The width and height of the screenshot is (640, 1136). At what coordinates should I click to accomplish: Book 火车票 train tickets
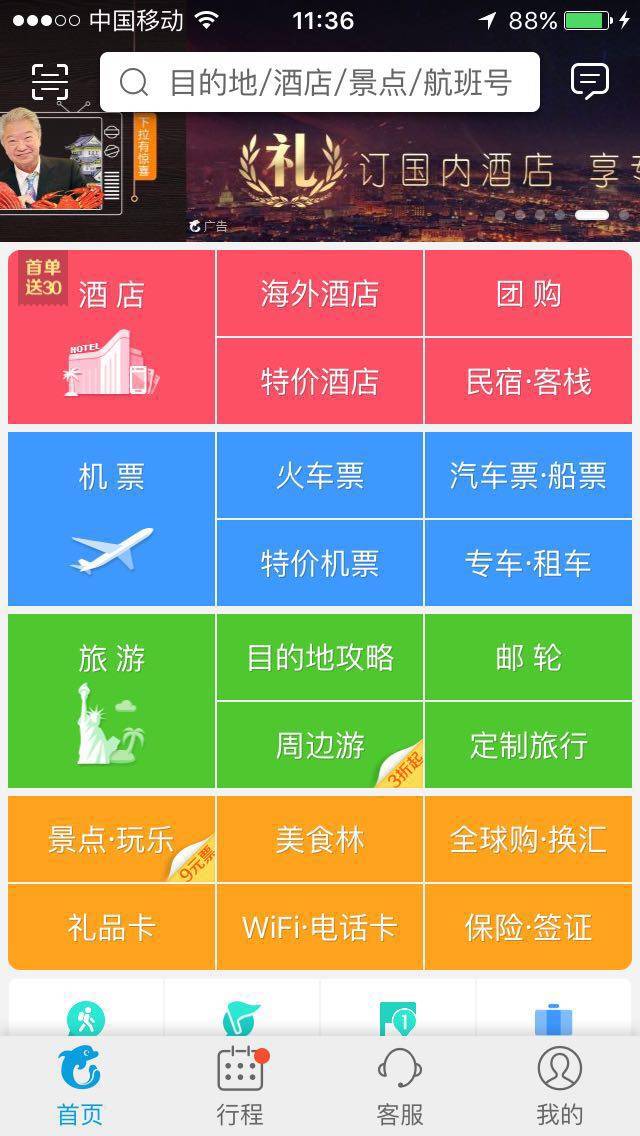pyautogui.click(x=320, y=476)
